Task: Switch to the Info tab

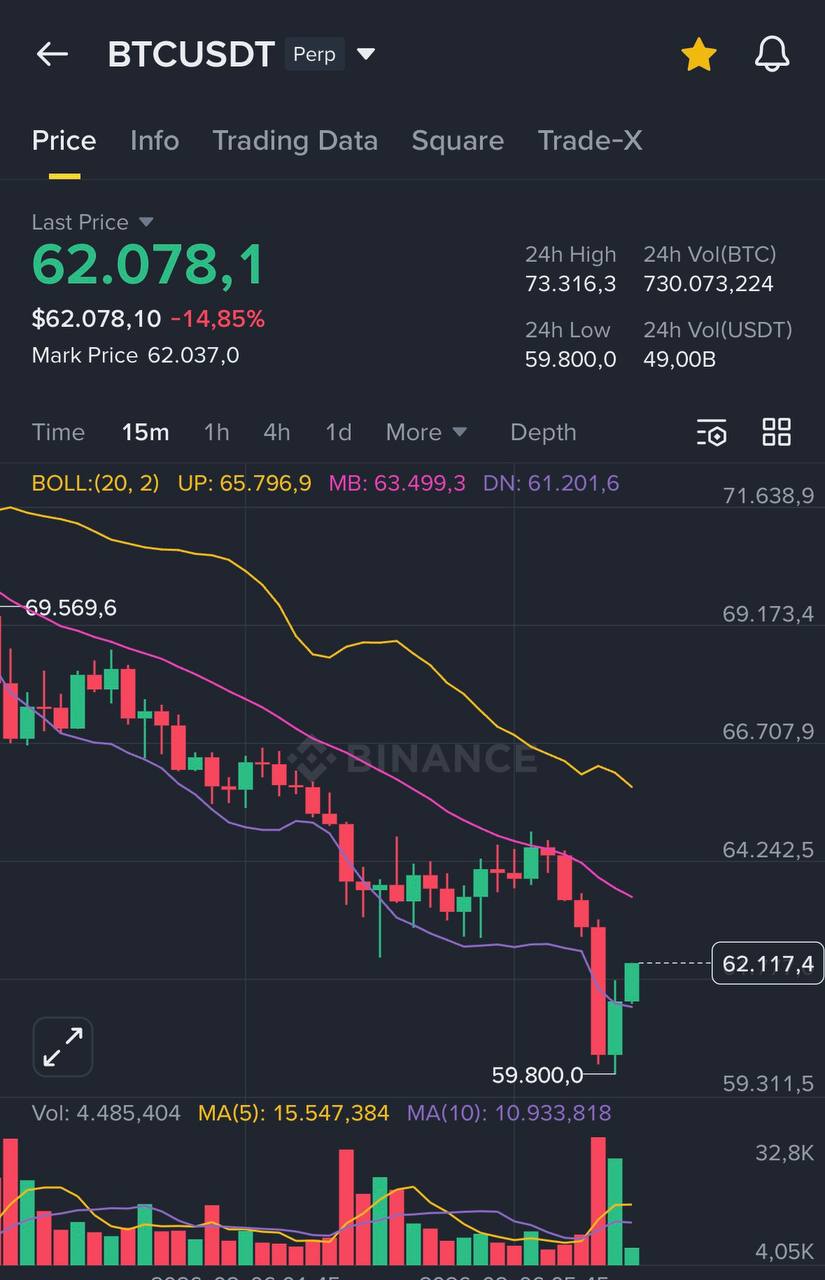Action: [x=154, y=141]
